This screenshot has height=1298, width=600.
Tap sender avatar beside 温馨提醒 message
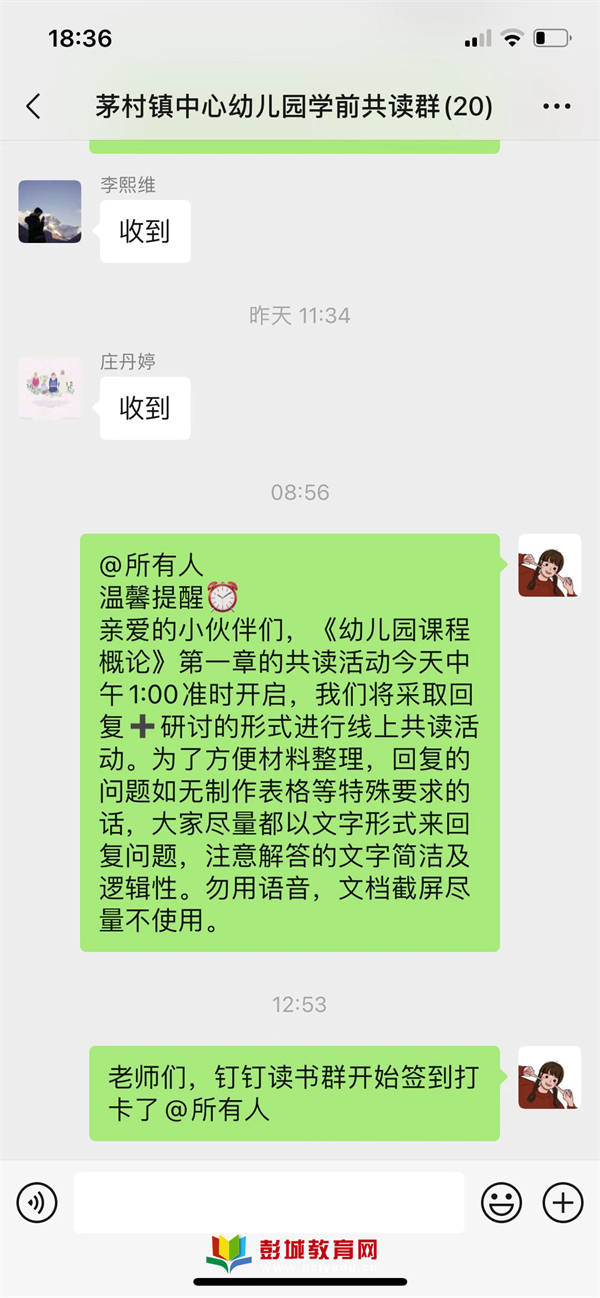[549, 565]
